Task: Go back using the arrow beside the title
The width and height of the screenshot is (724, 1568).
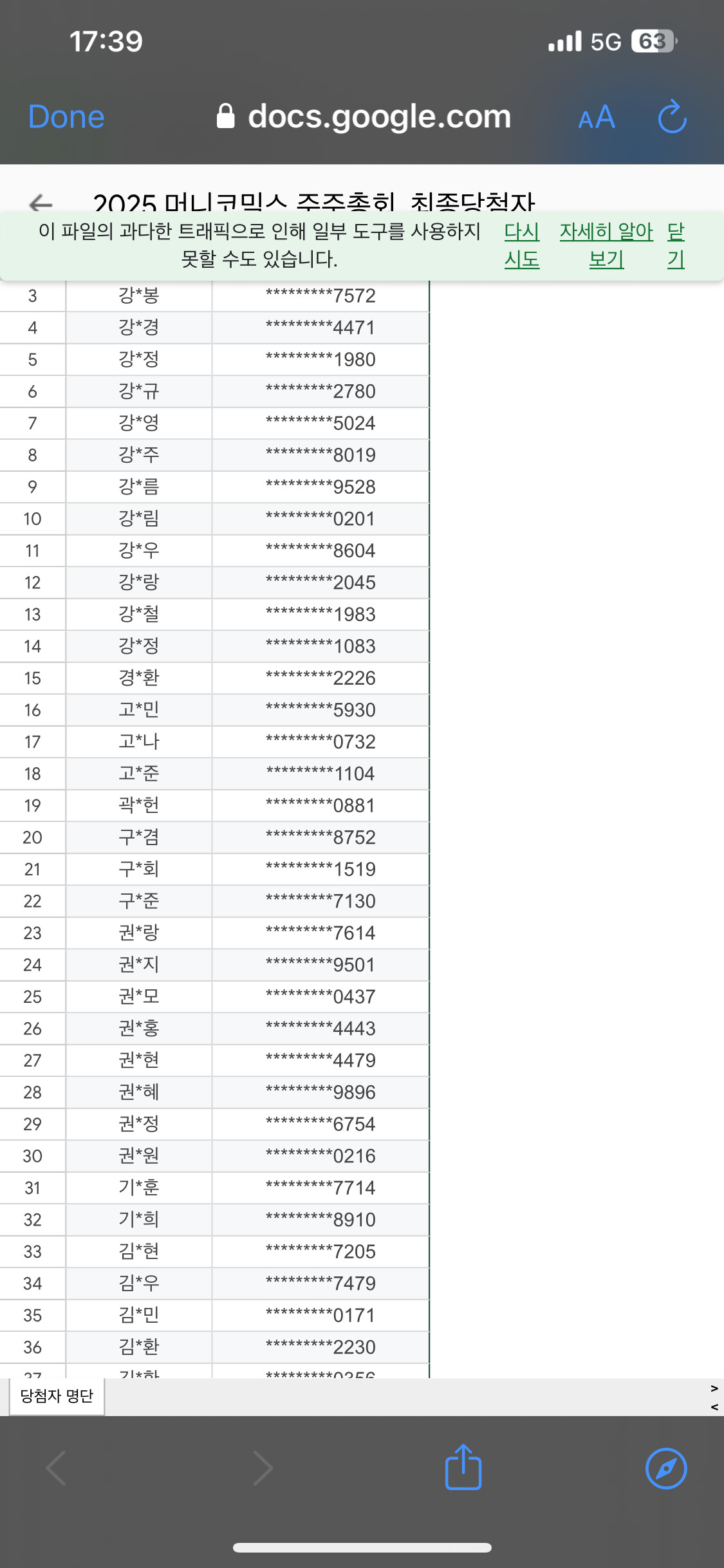Action: coord(41,203)
